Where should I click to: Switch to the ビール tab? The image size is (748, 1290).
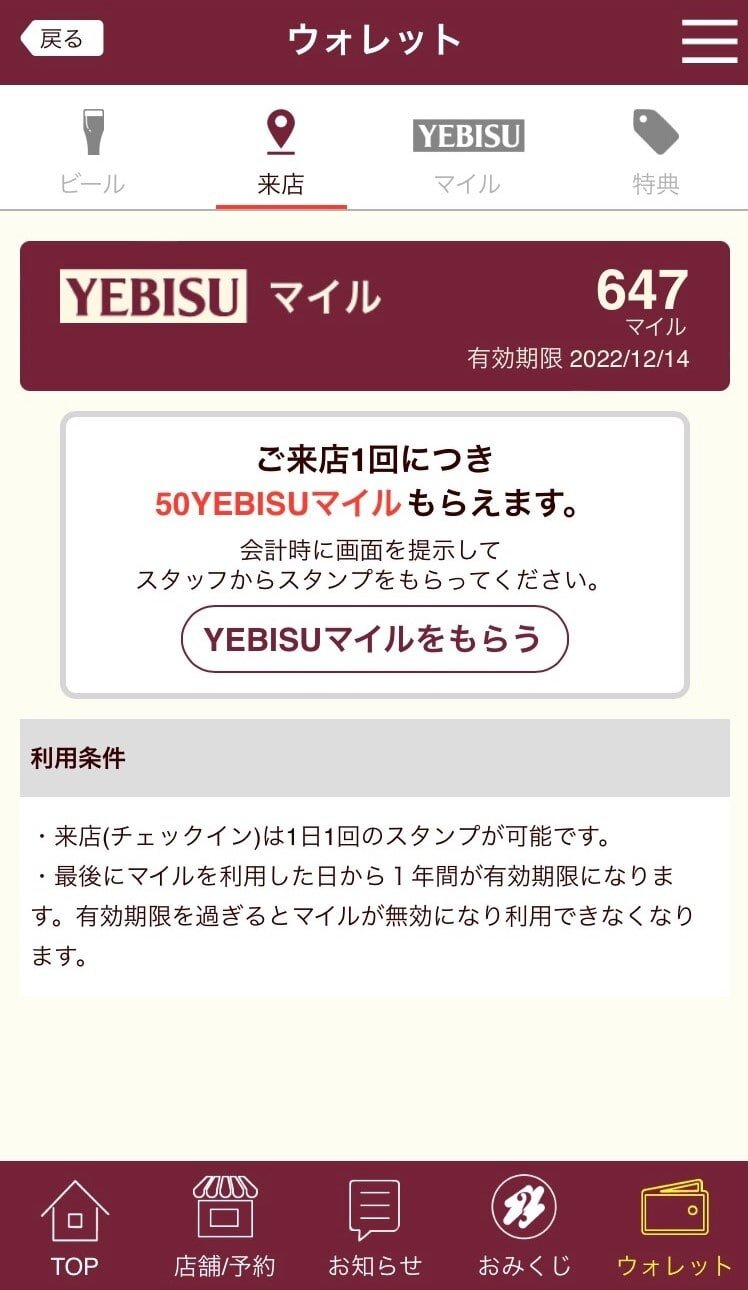[x=92, y=153]
